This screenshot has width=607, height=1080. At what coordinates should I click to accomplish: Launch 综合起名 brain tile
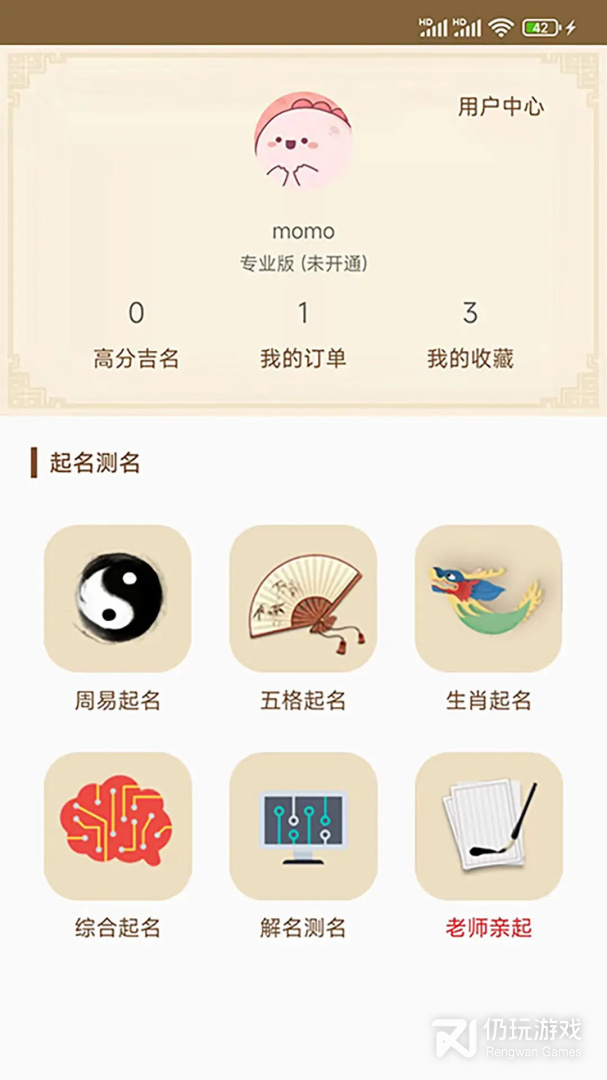(117, 826)
